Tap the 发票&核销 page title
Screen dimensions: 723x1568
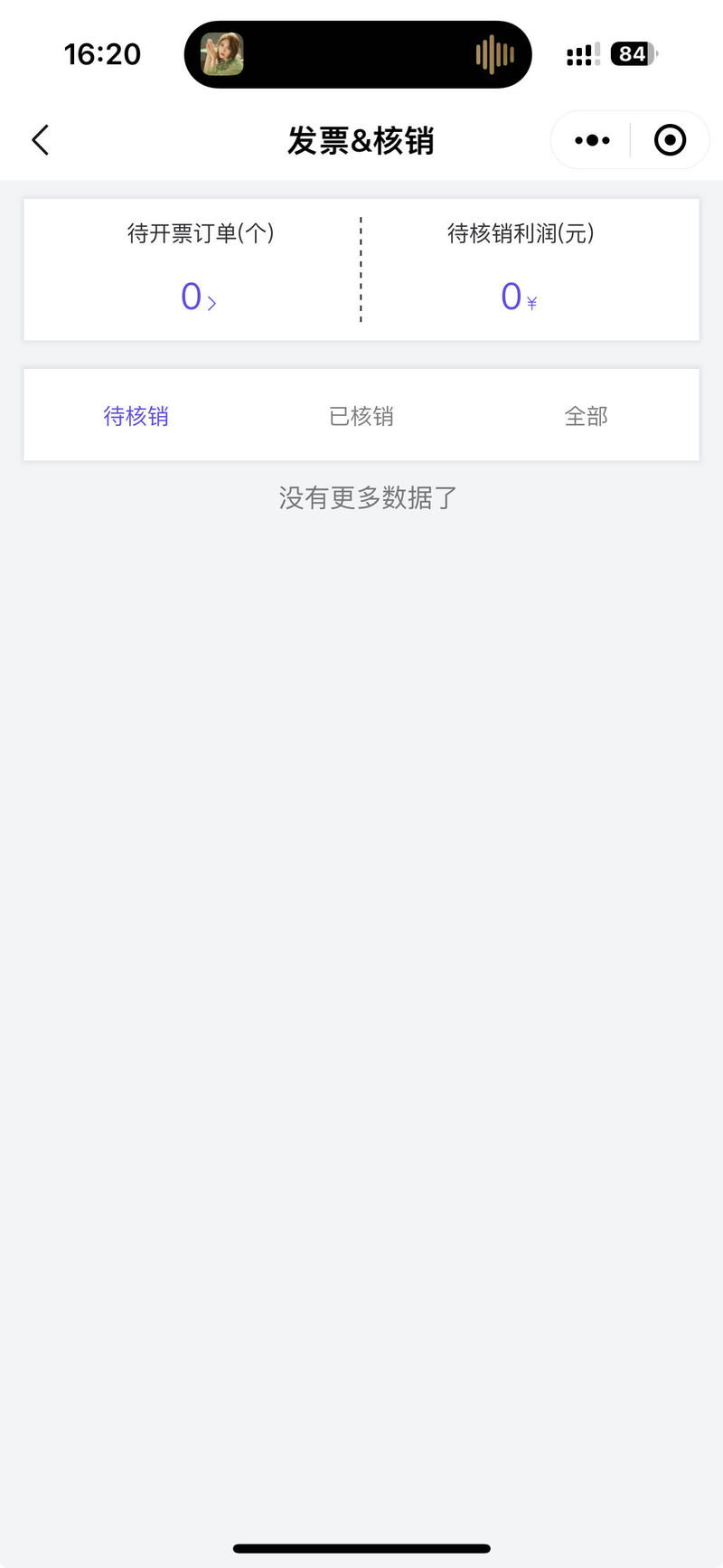(x=361, y=140)
